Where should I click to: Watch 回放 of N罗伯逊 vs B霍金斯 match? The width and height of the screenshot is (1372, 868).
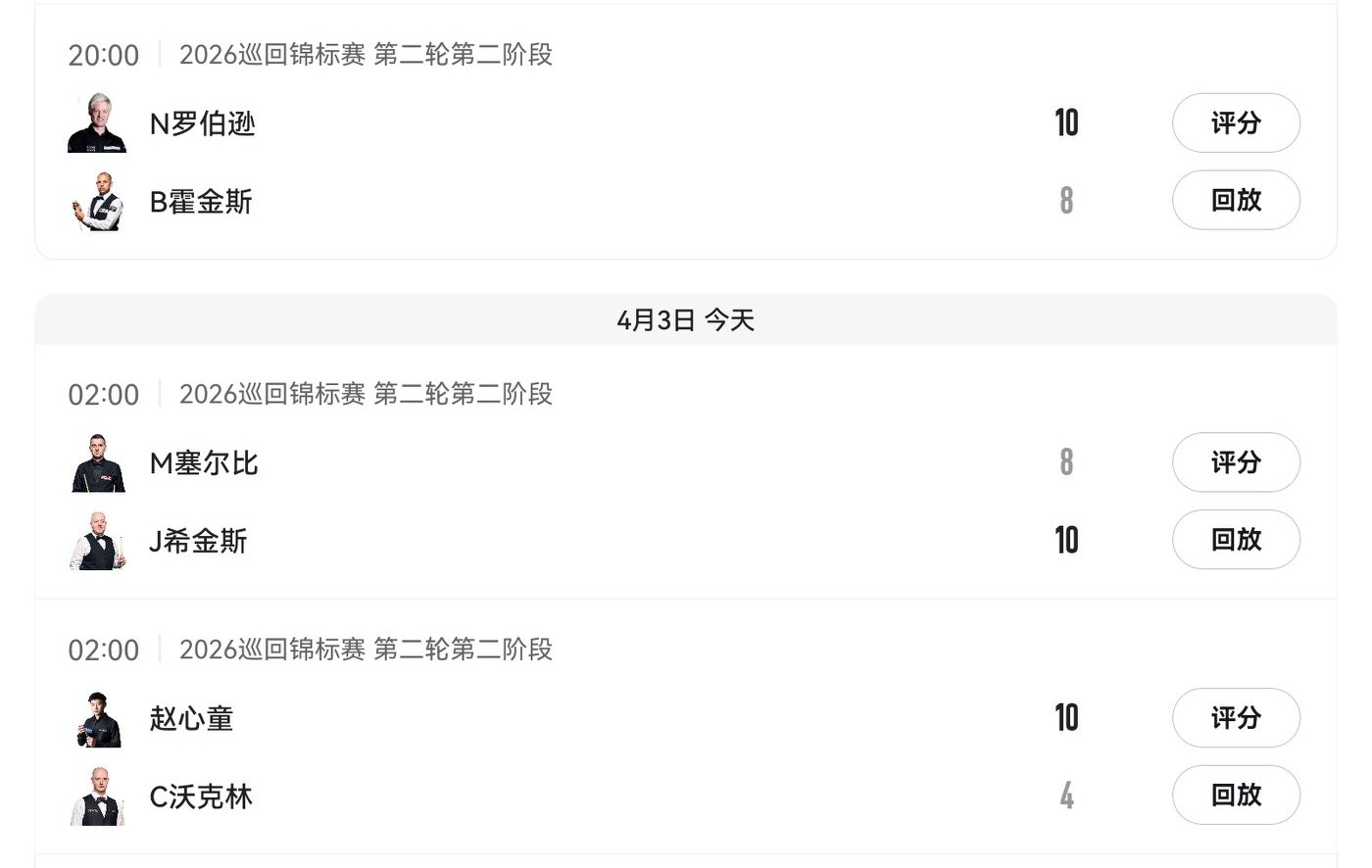click(1235, 200)
